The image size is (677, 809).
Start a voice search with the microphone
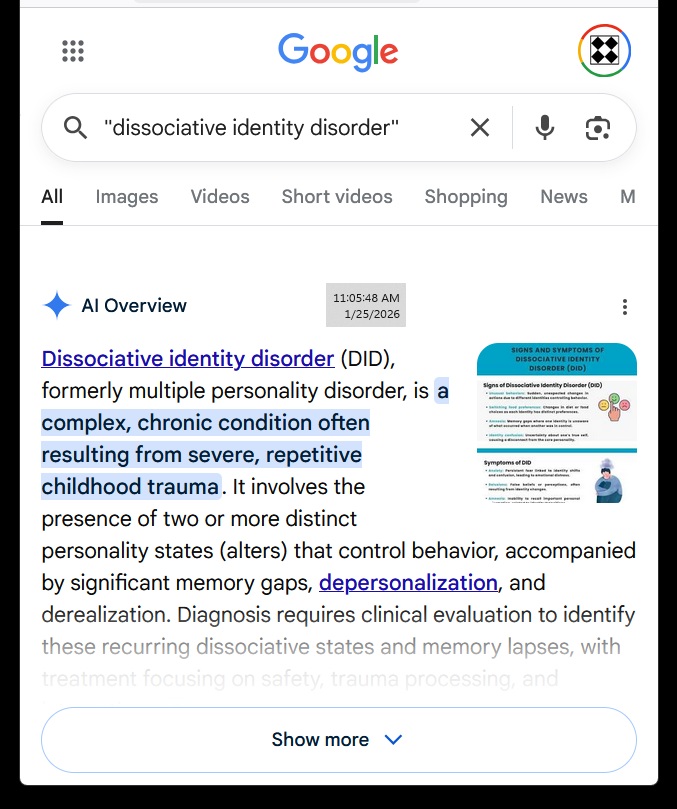pyautogui.click(x=544, y=128)
